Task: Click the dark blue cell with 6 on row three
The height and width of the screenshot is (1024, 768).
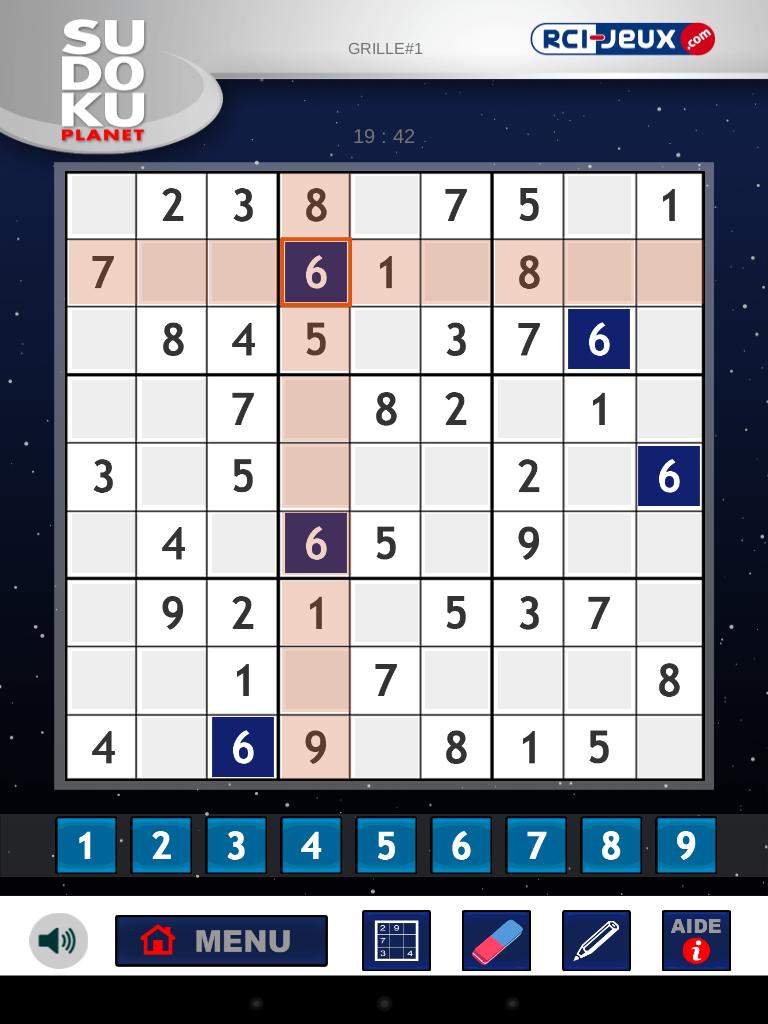Action: point(599,340)
